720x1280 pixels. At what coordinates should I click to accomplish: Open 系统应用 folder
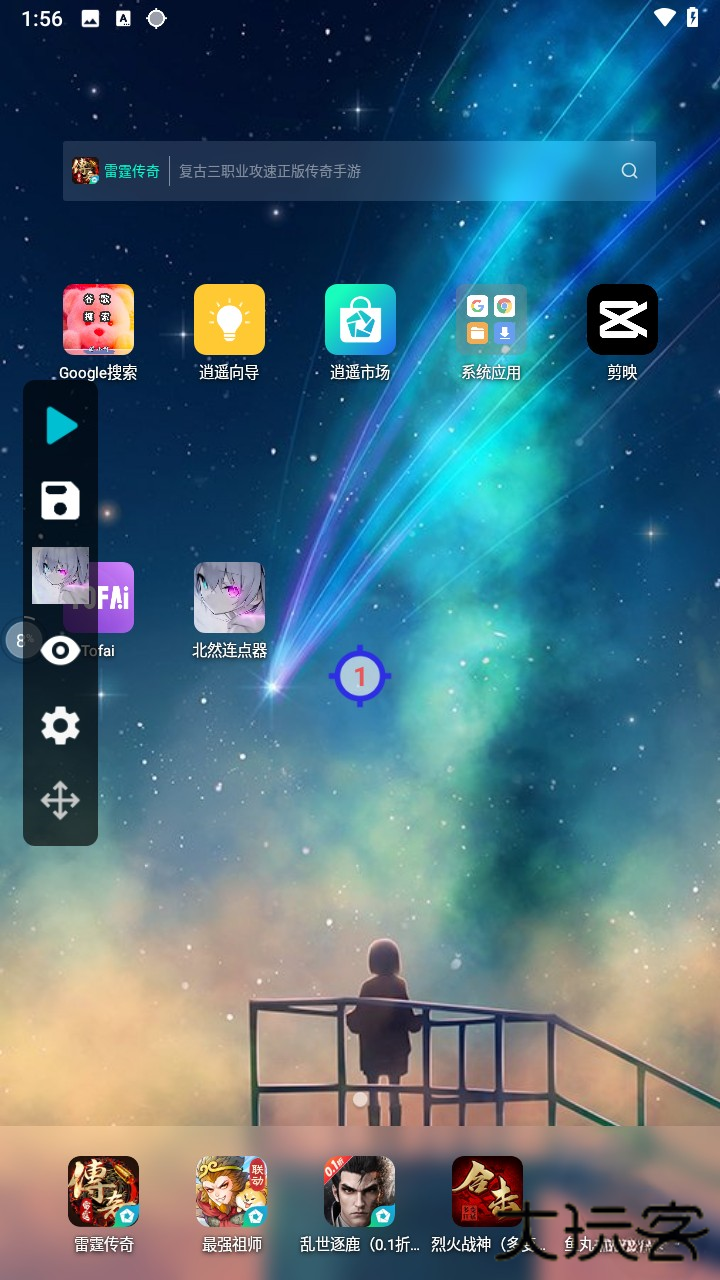coord(491,320)
